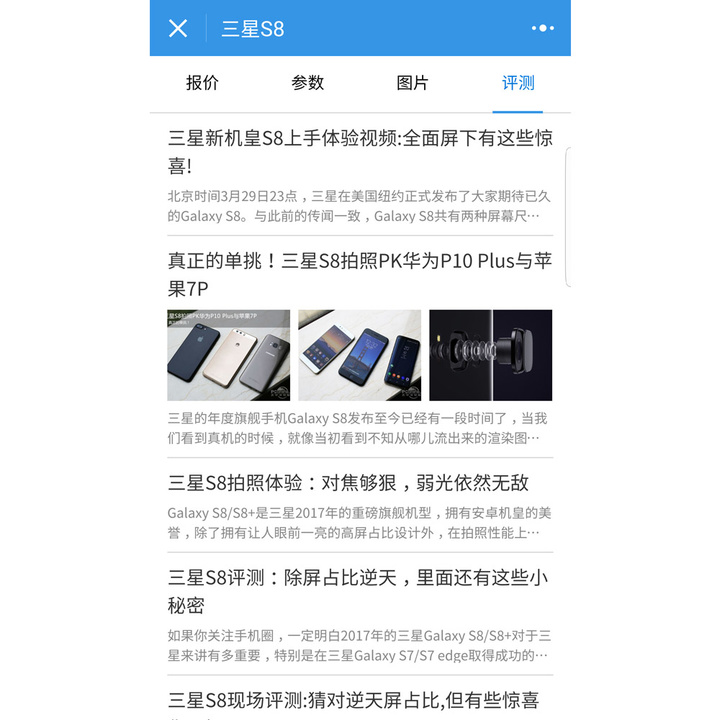
Task: Close the 三星S8 page
Action: tap(178, 28)
